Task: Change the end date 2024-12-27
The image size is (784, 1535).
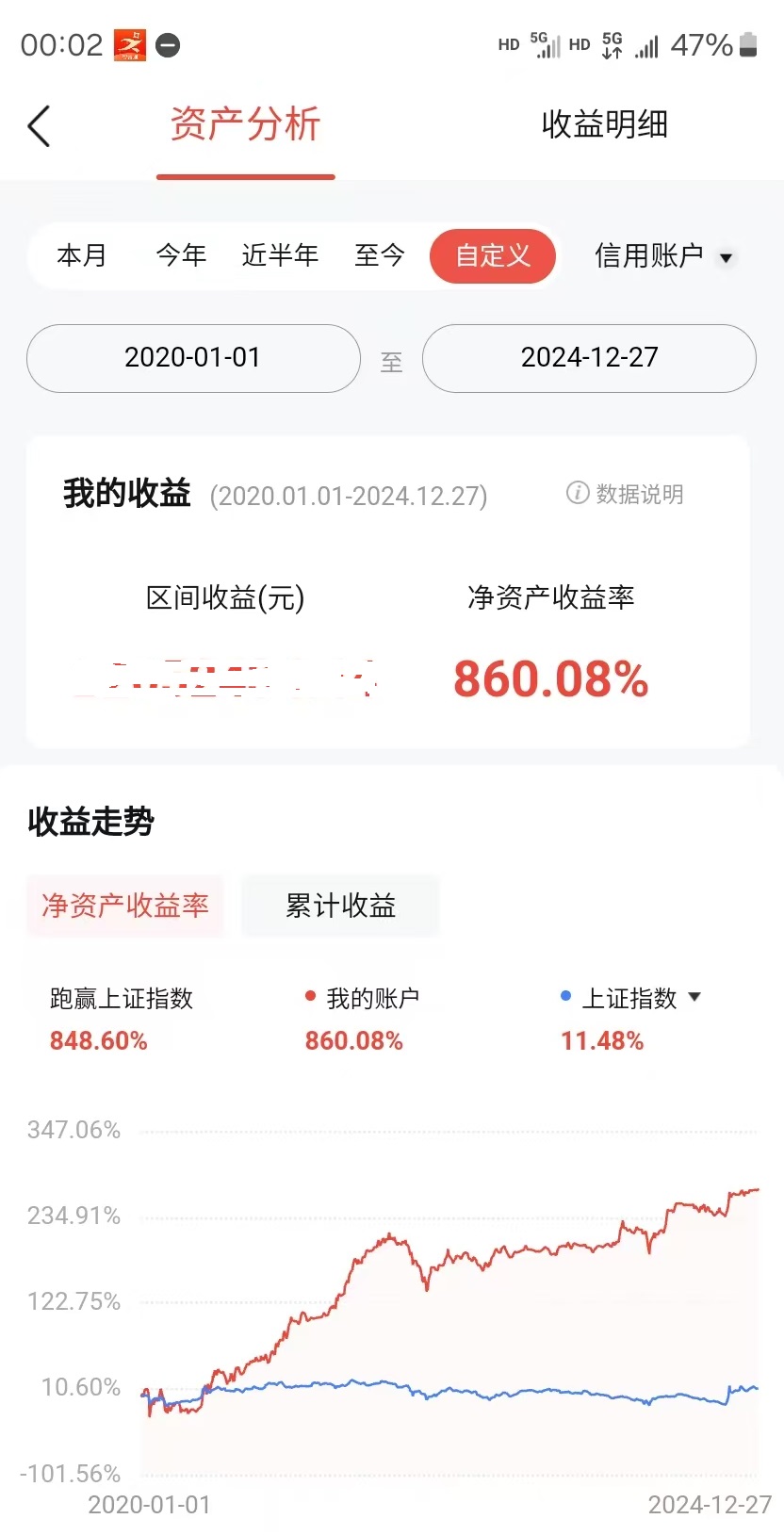Action: click(x=589, y=358)
